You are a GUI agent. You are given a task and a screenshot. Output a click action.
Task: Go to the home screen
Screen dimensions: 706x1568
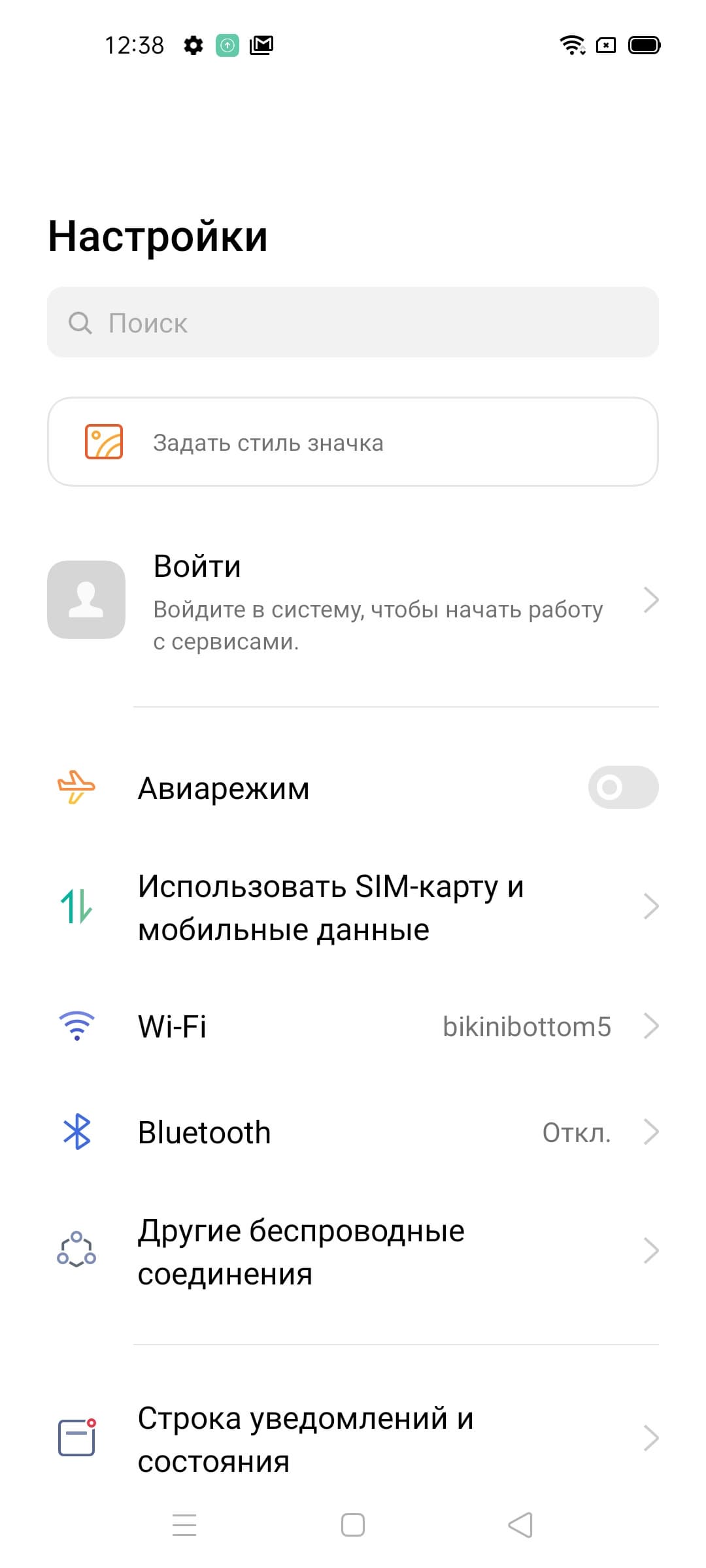[x=353, y=1526]
